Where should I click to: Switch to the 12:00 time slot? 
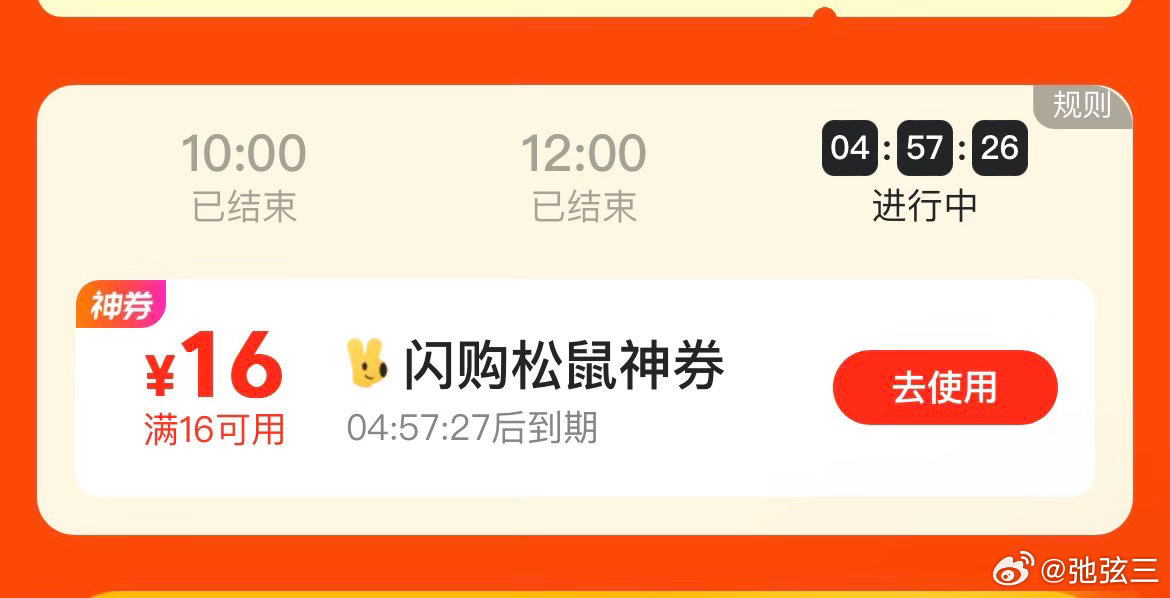584,175
